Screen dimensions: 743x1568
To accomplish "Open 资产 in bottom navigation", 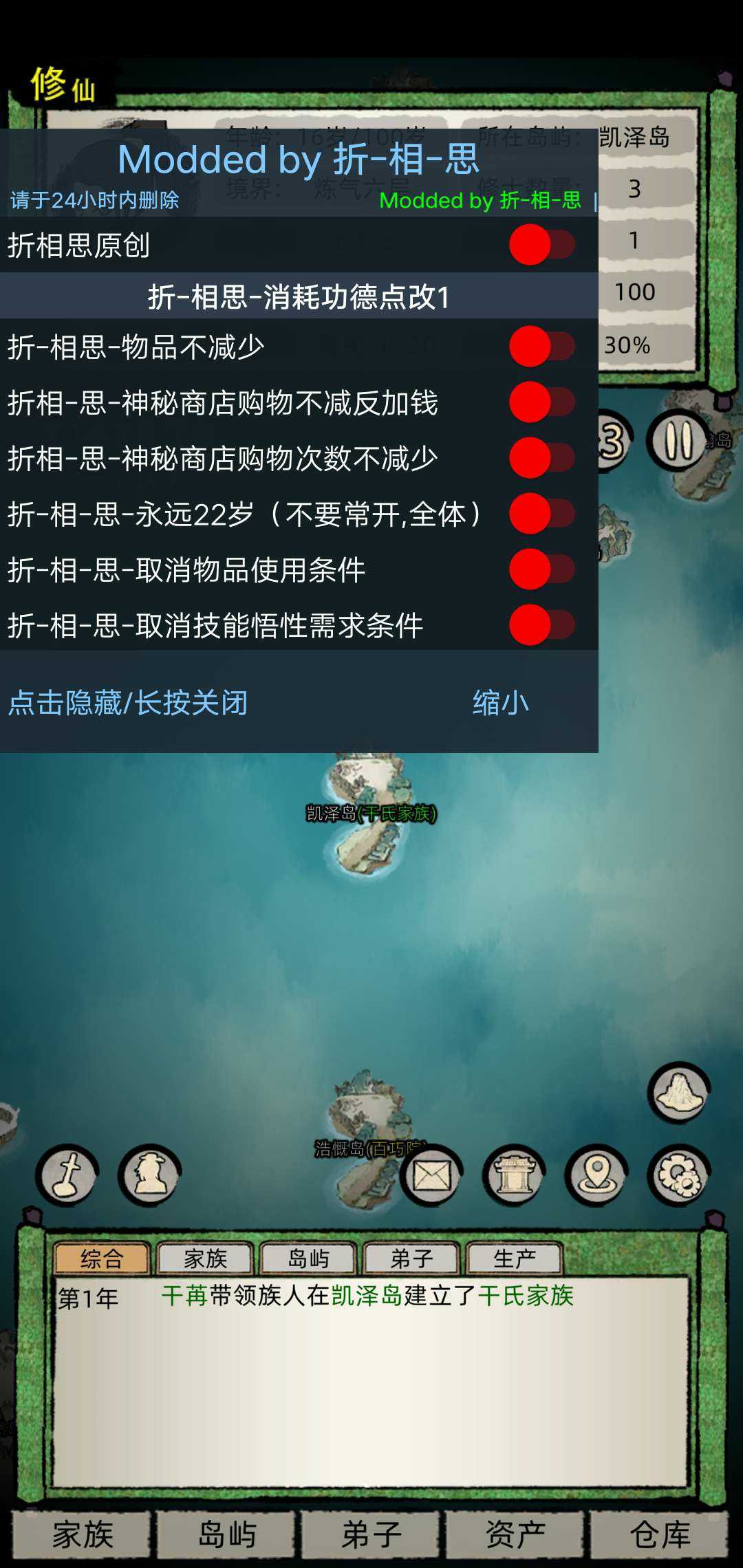I will [x=515, y=1534].
